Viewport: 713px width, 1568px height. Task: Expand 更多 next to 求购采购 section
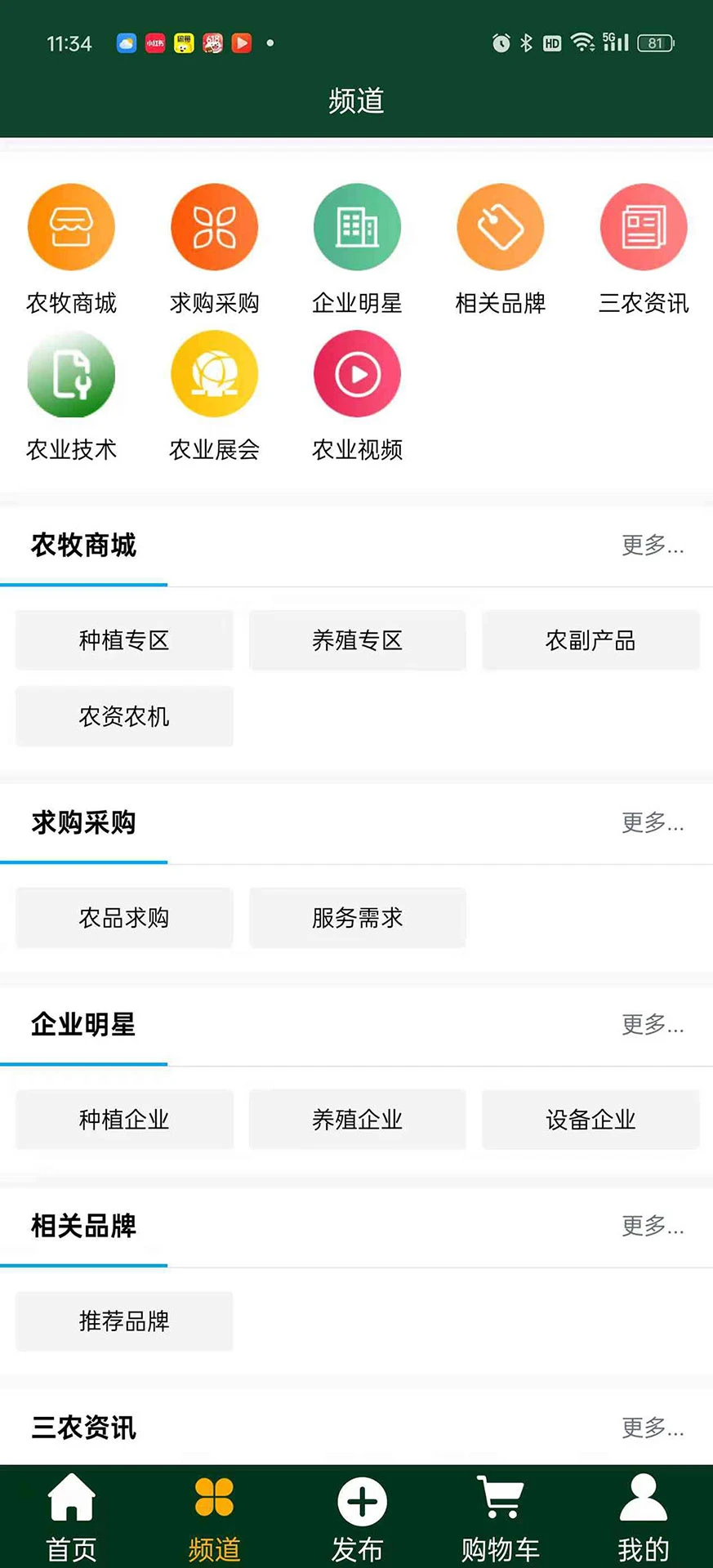(x=653, y=824)
